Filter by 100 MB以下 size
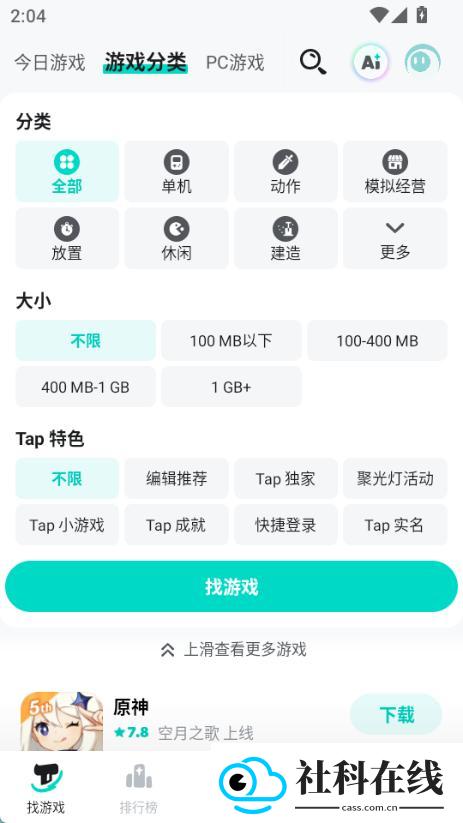 231,341
